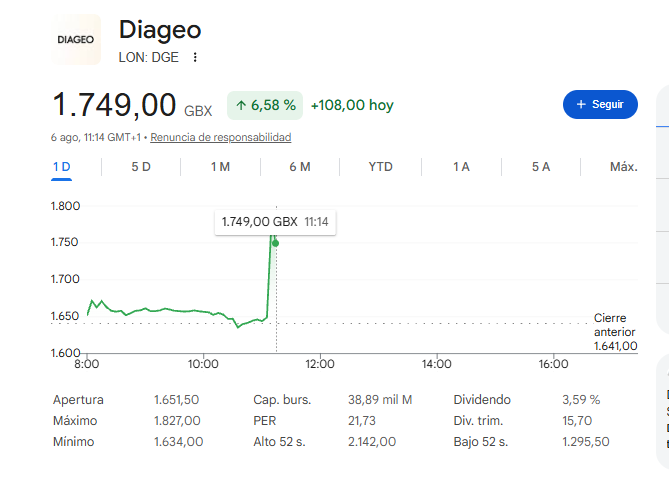
Task: Tap the Seguir button to follow Diageo
Action: tap(600, 105)
